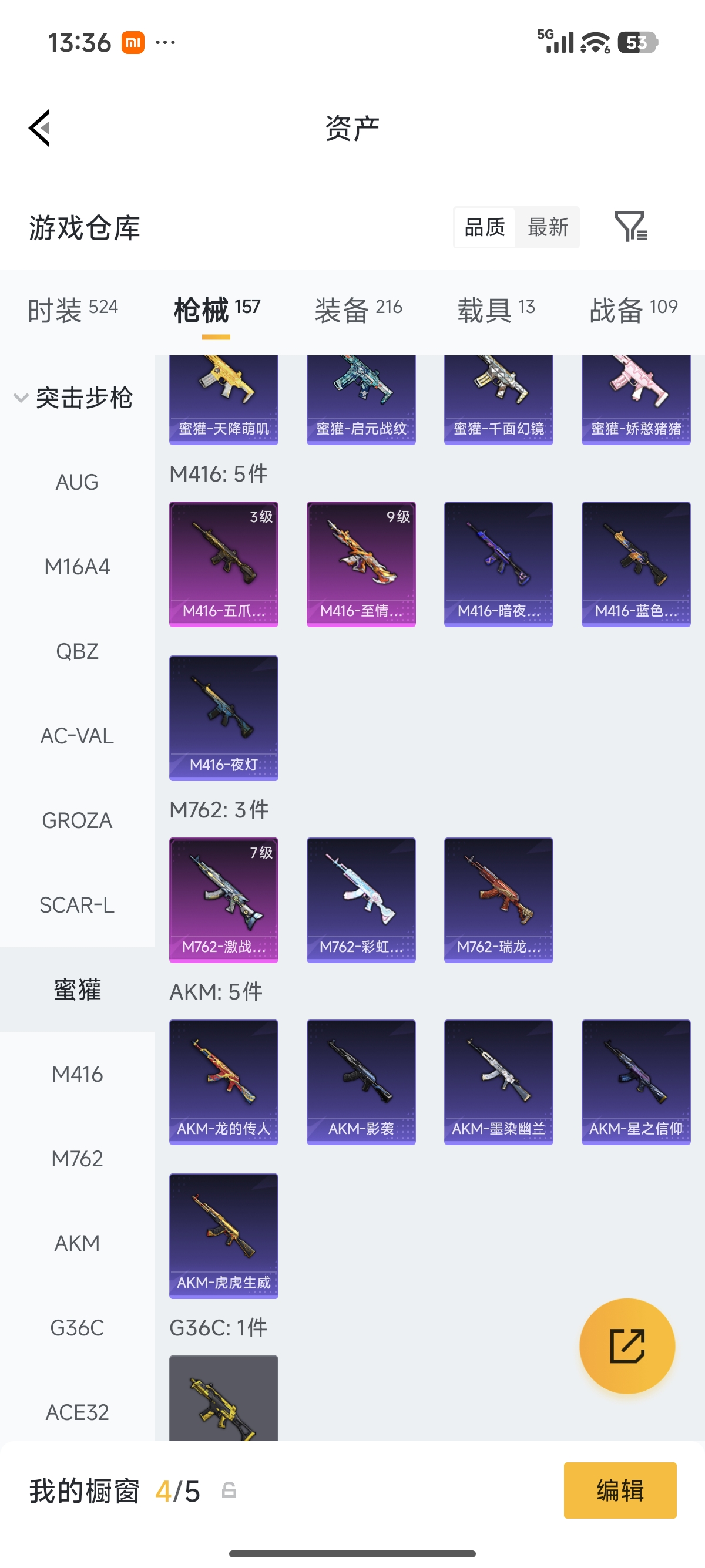Open the M416-至情 9级 skin
This screenshot has width=705, height=1568.
(361, 564)
